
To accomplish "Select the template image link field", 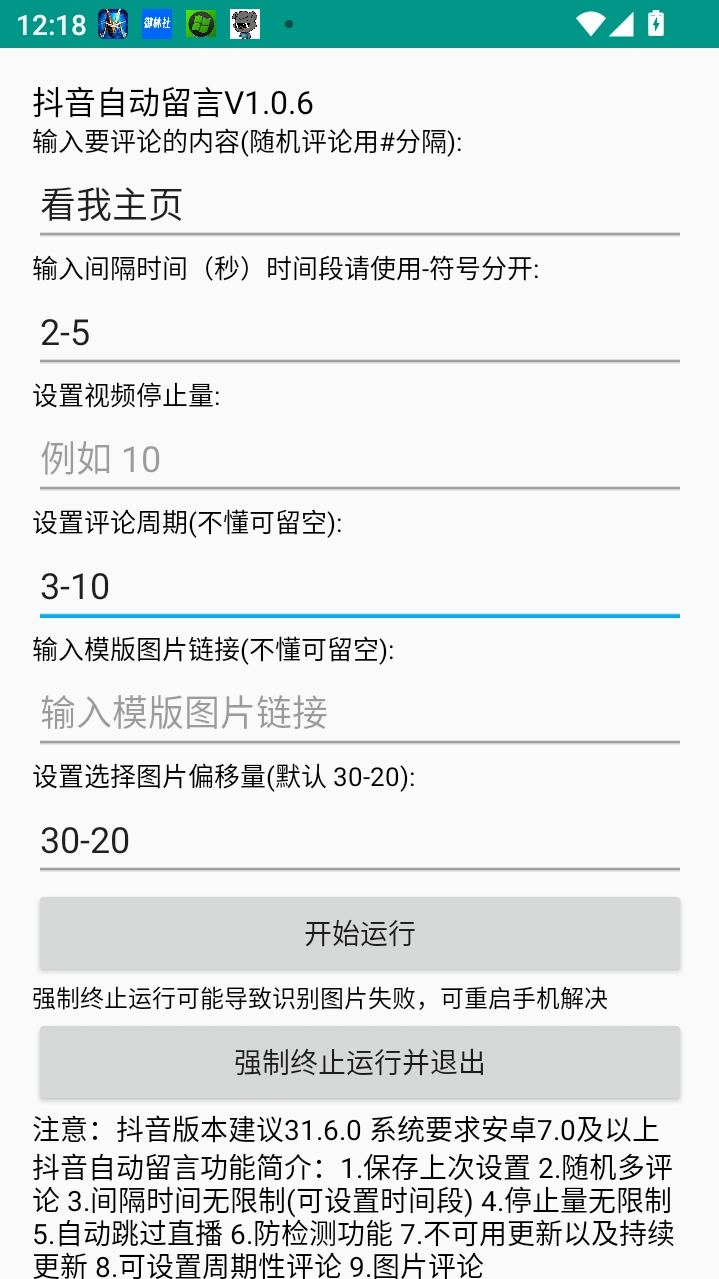I will pos(359,713).
